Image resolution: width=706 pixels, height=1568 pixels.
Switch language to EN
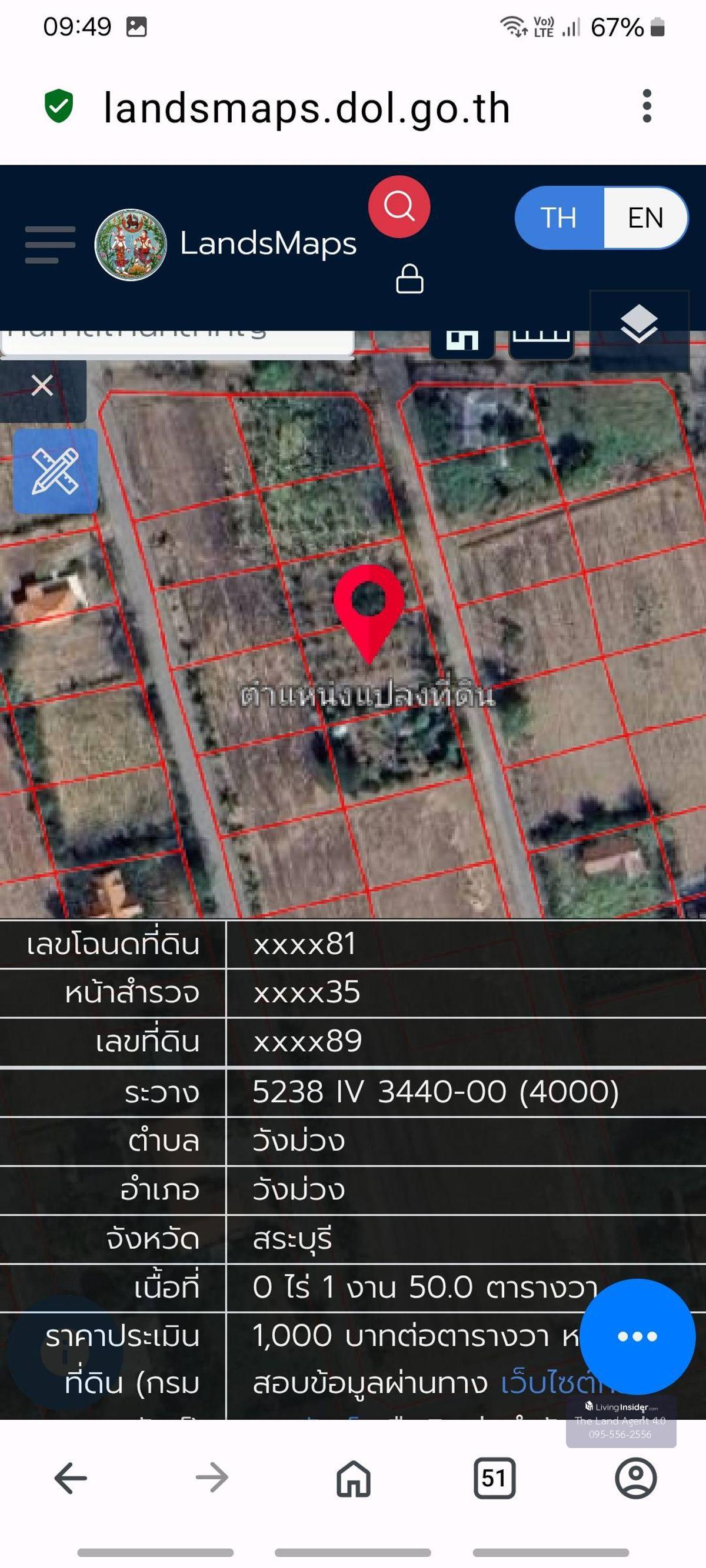pyautogui.click(x=645, y=218)
